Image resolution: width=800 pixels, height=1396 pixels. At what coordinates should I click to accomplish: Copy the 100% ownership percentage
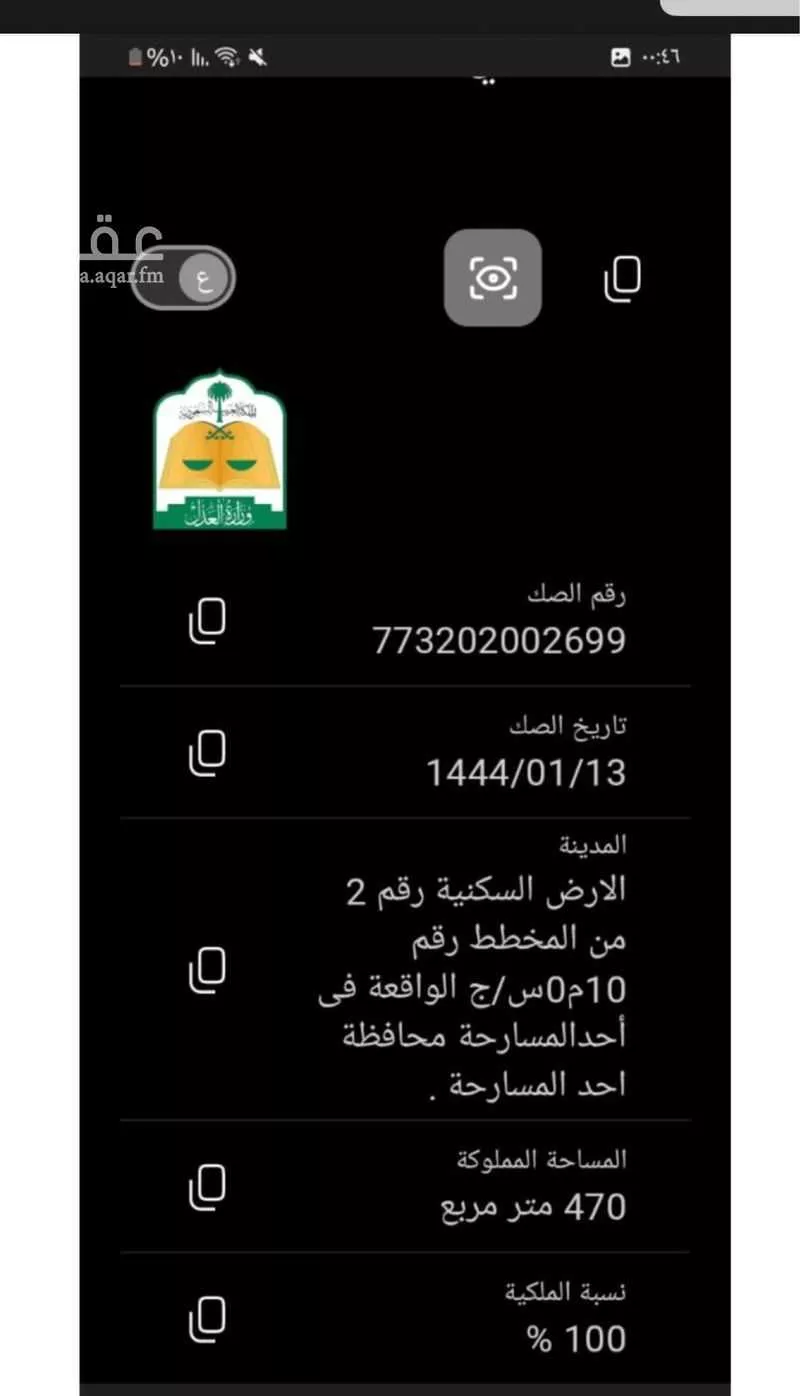[x=207, y=1319]
